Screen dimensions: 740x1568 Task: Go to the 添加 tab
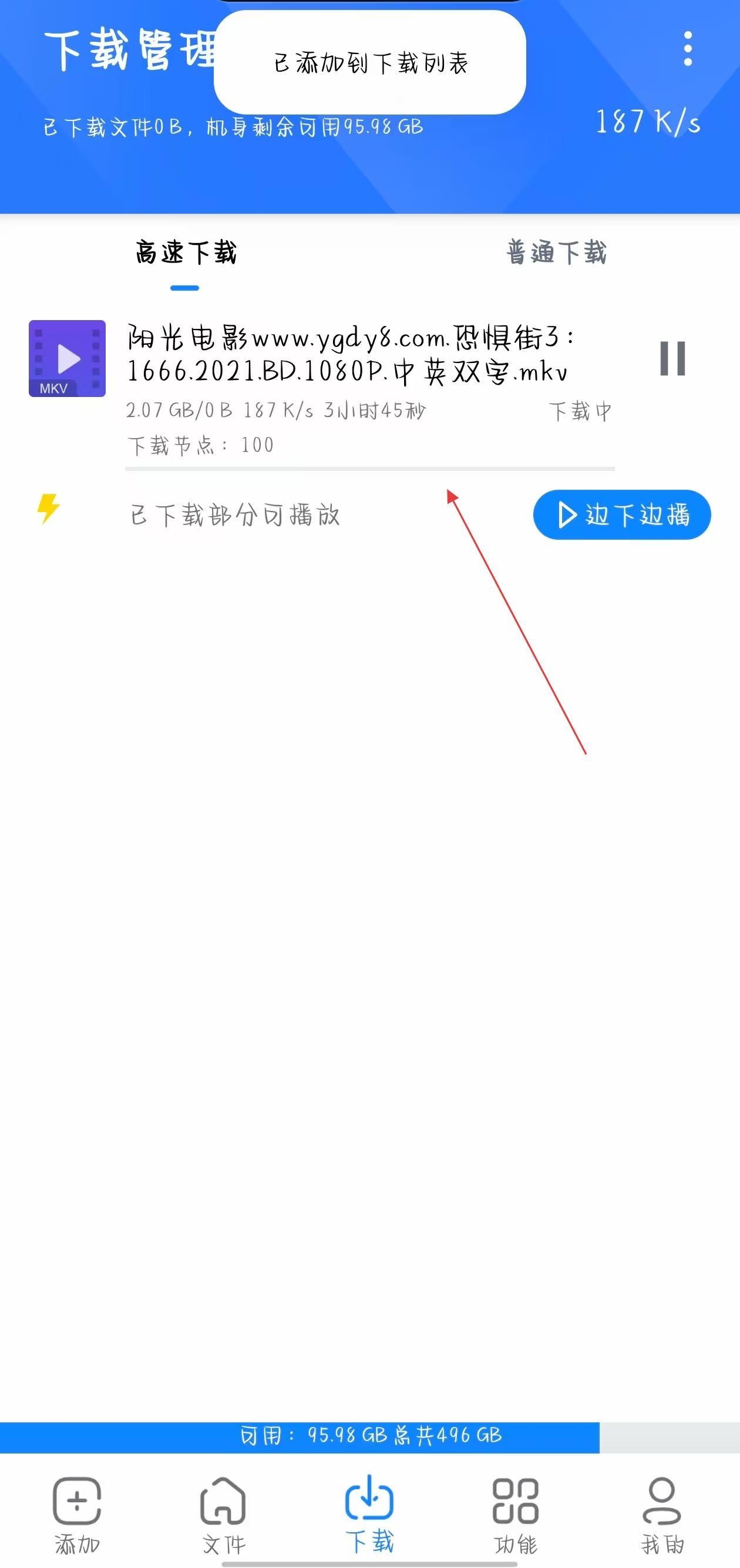[77, 1515]
